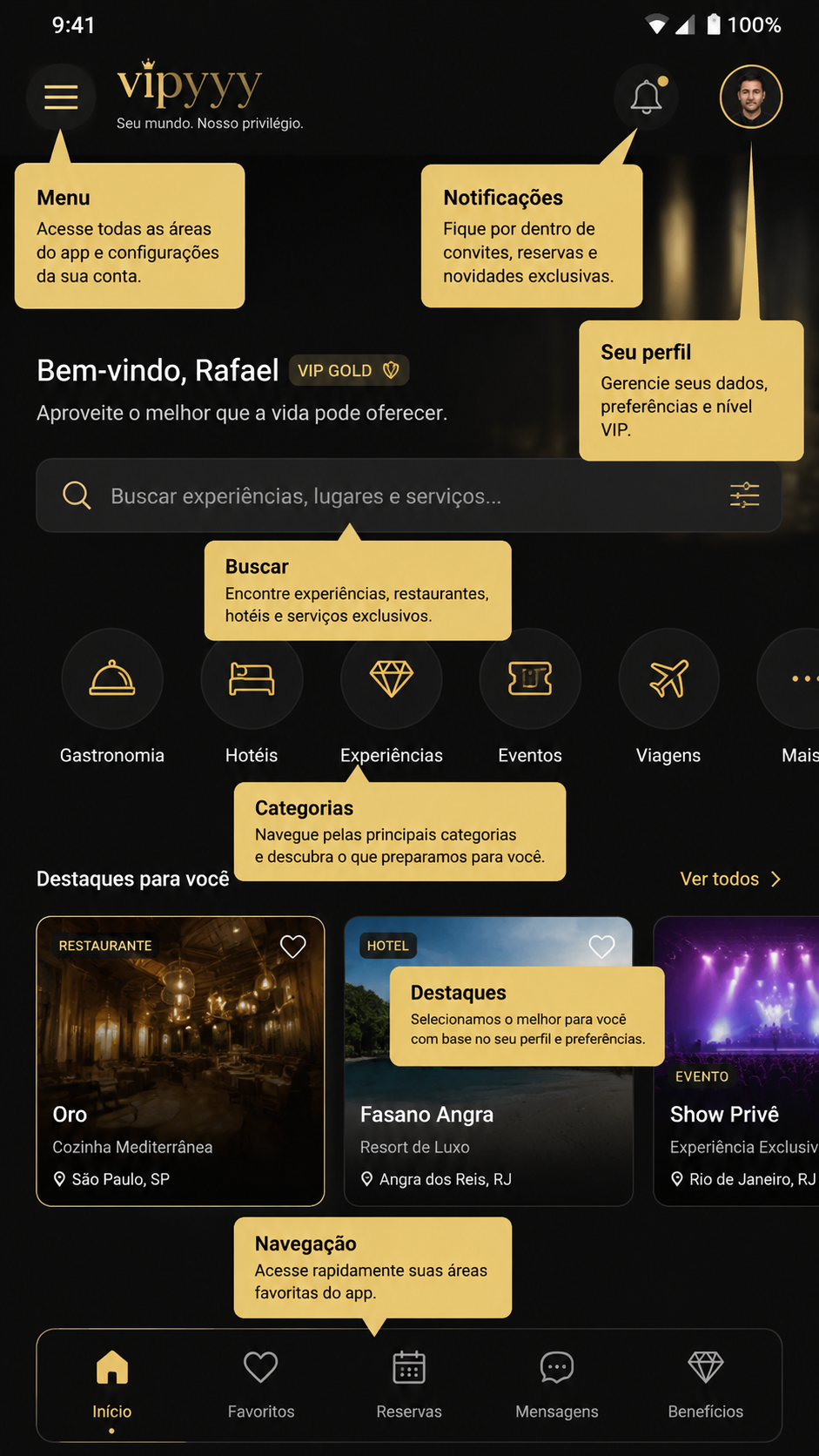View the Benefícios tab
819x1456 pixels.
tap(706, 1385)
